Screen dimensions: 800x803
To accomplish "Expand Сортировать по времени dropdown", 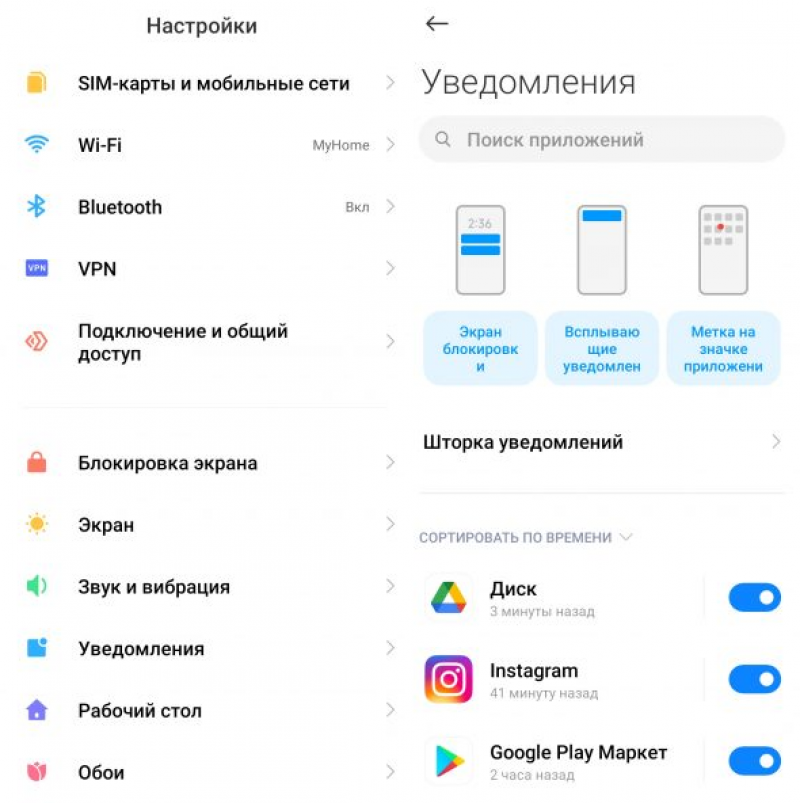I will 525,538.
